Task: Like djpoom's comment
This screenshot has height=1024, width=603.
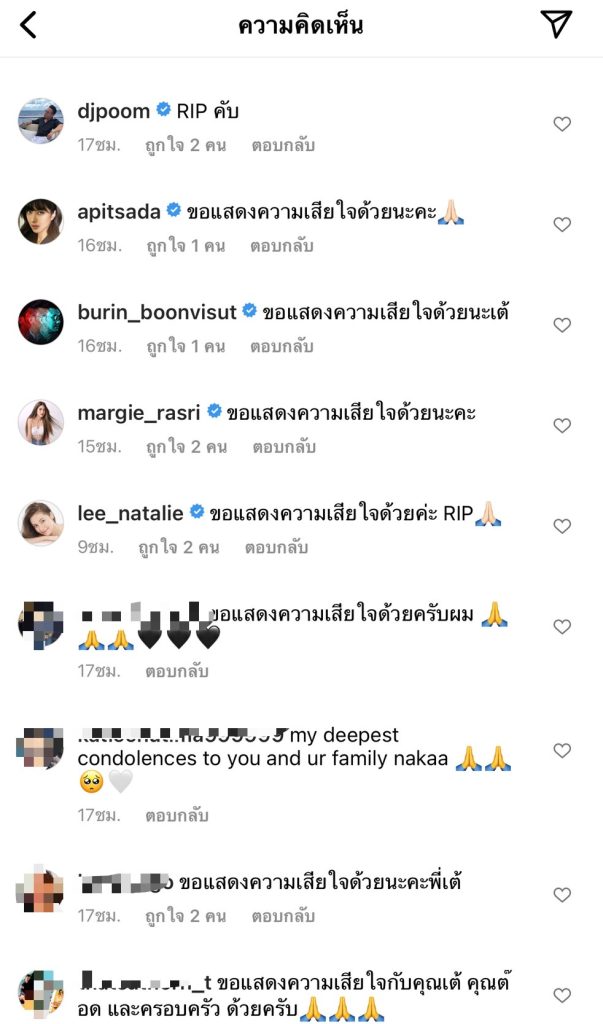Action: 562,124
